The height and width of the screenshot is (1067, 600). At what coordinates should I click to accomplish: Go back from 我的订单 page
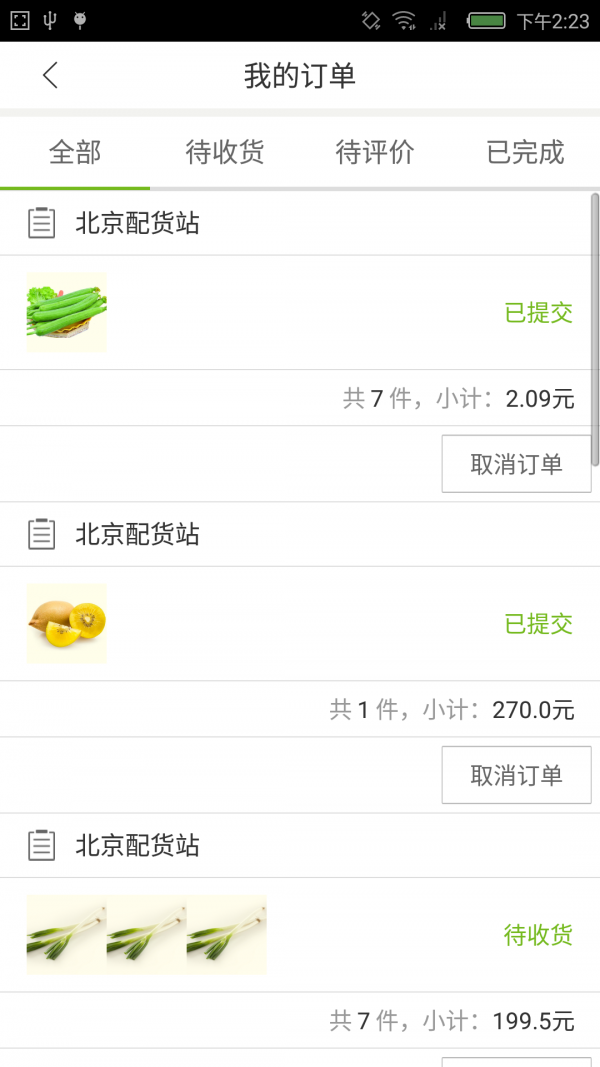click(50, 75)
